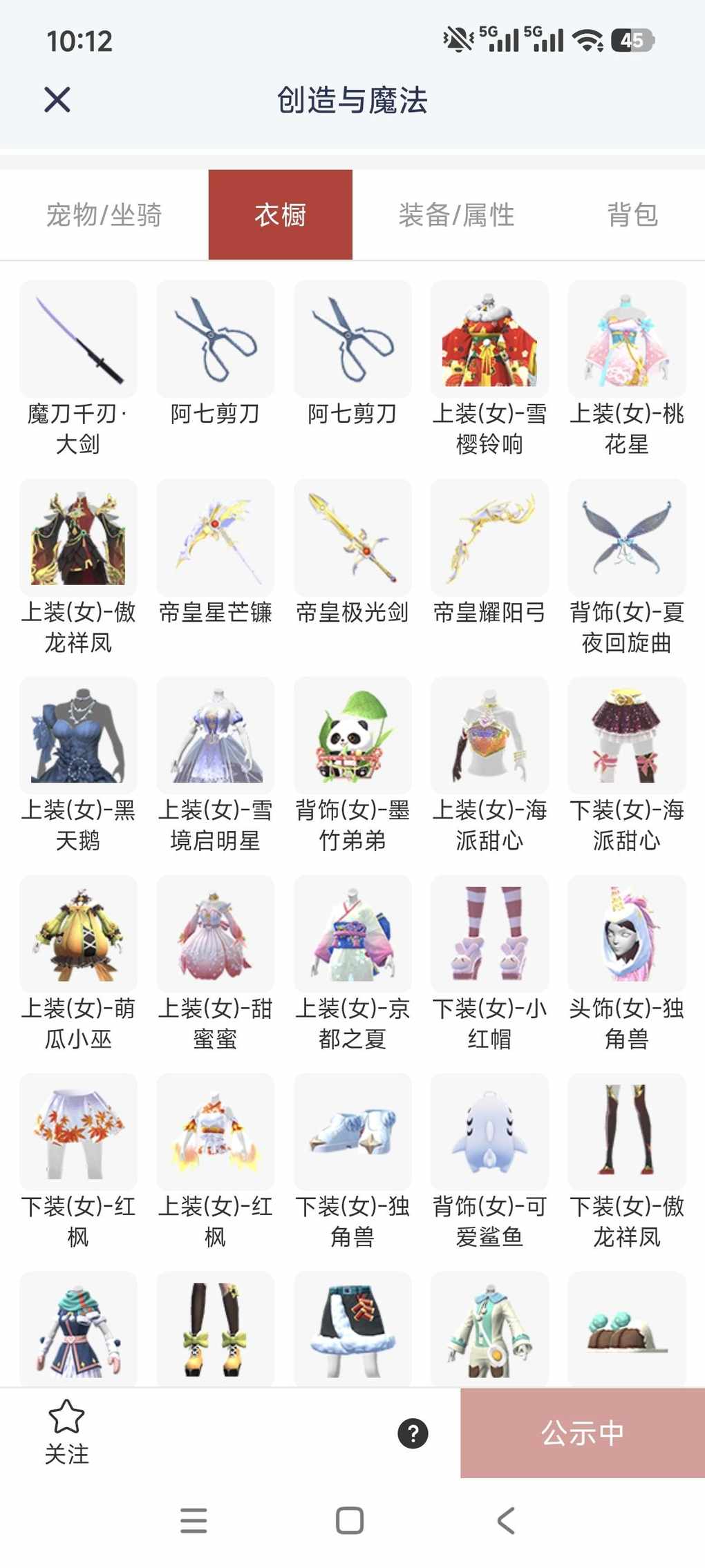705x1568 pixels.
Task: Open the 背饰(女)-墨竹弟弟 panda item
Action: 352,736
